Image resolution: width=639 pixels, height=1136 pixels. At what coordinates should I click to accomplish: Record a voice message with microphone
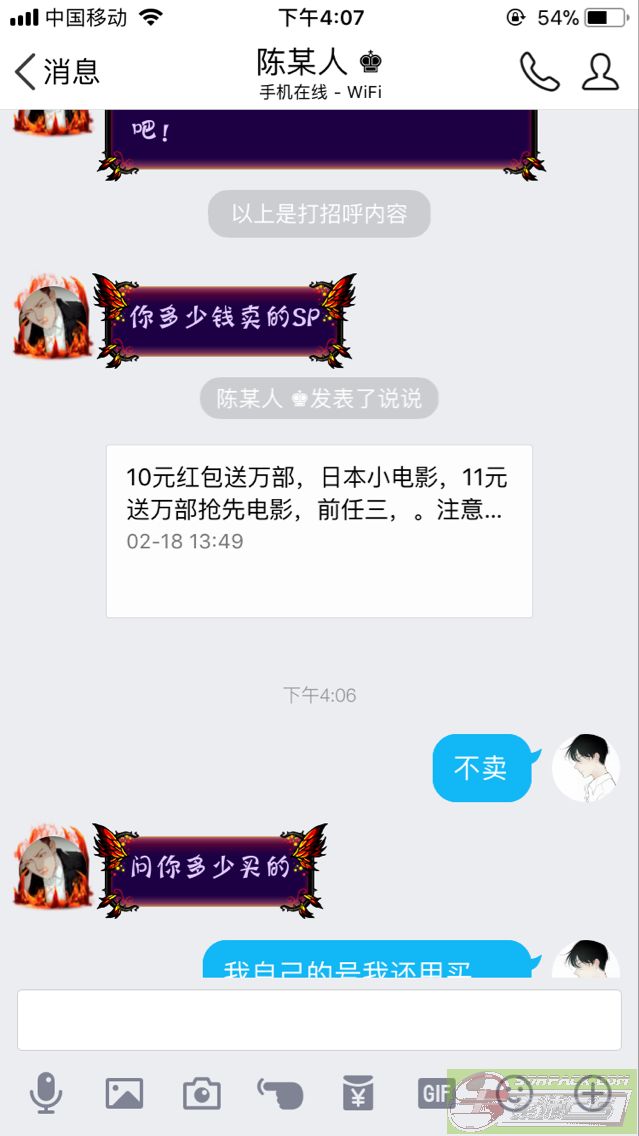(x=46, y=1093)
